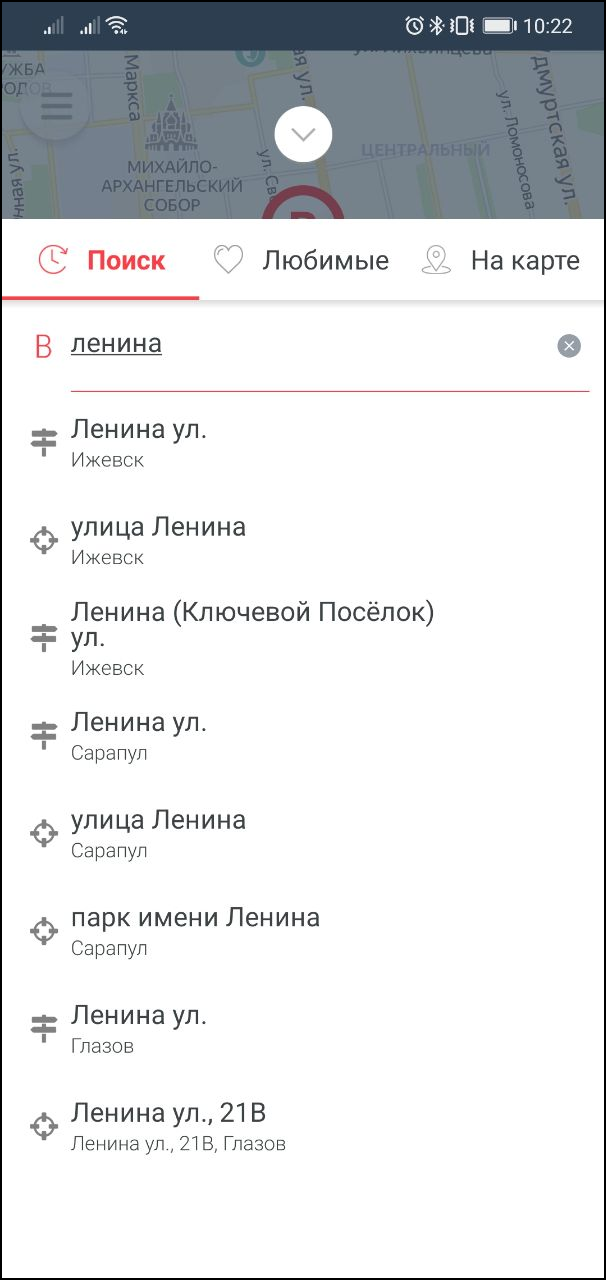Choose Ленина ул., 21В, Глазов

(x=303, y=1126)
